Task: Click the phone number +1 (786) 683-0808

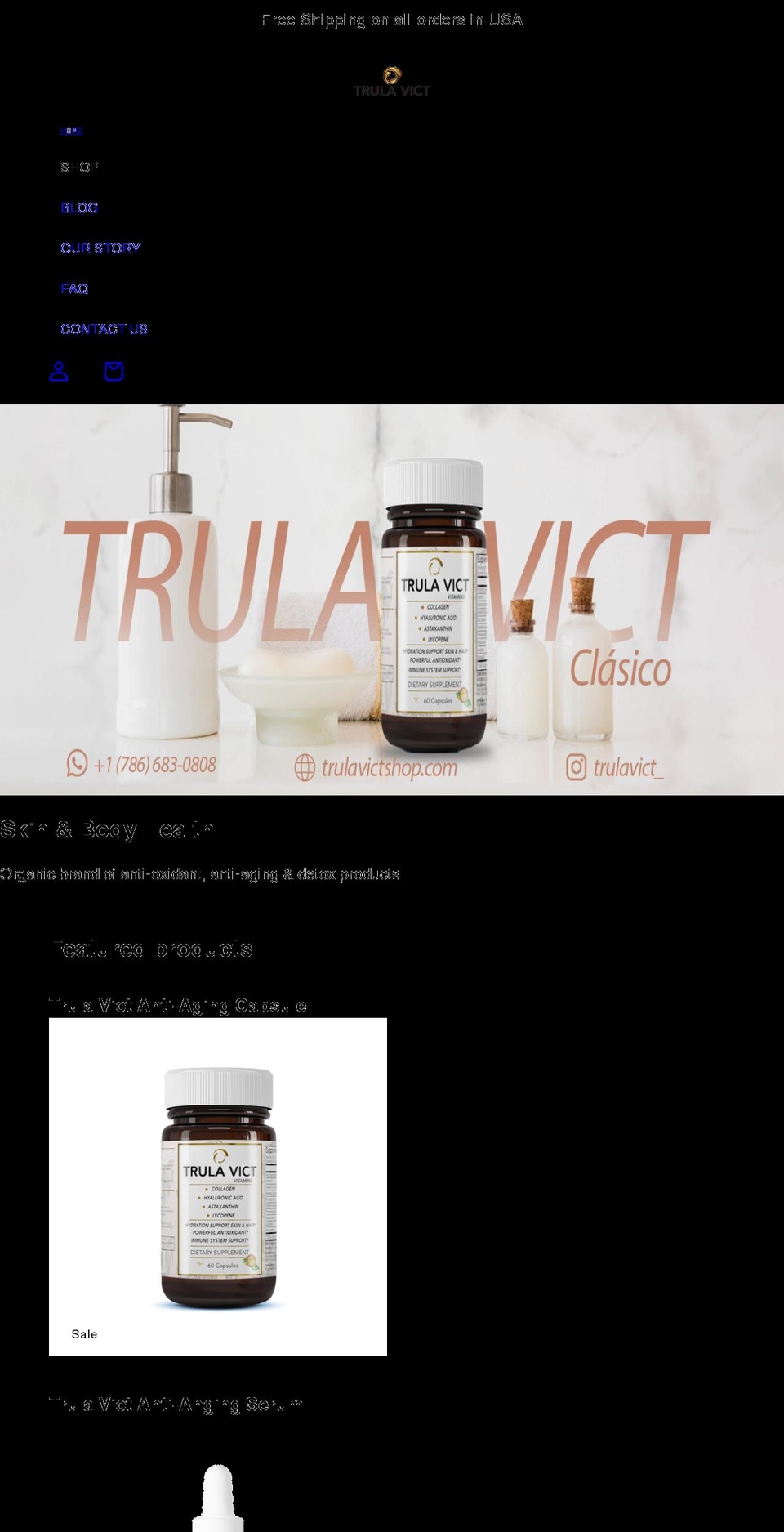Action: [x=155, y=765]
